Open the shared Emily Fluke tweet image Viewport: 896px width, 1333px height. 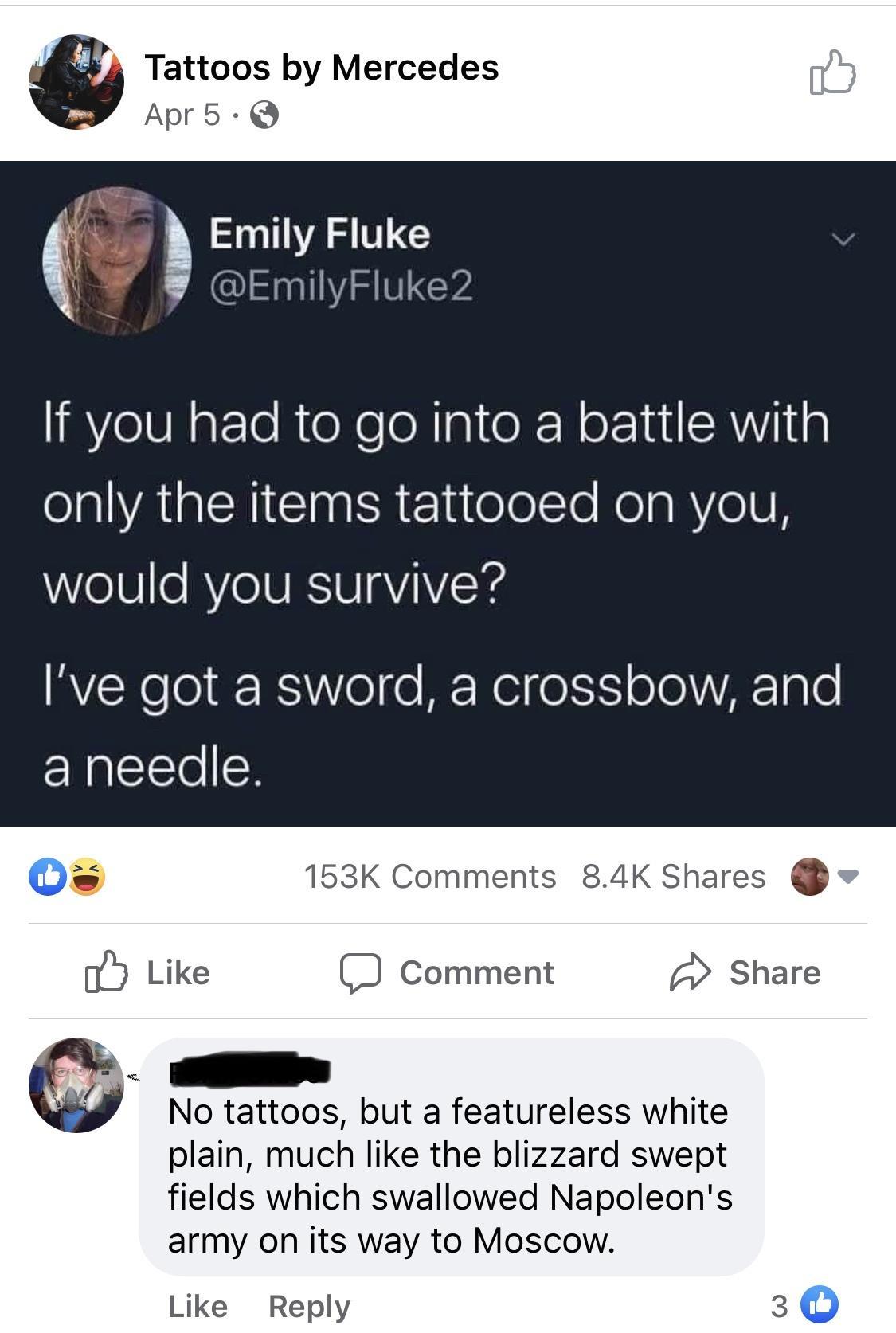pos(448,494)
